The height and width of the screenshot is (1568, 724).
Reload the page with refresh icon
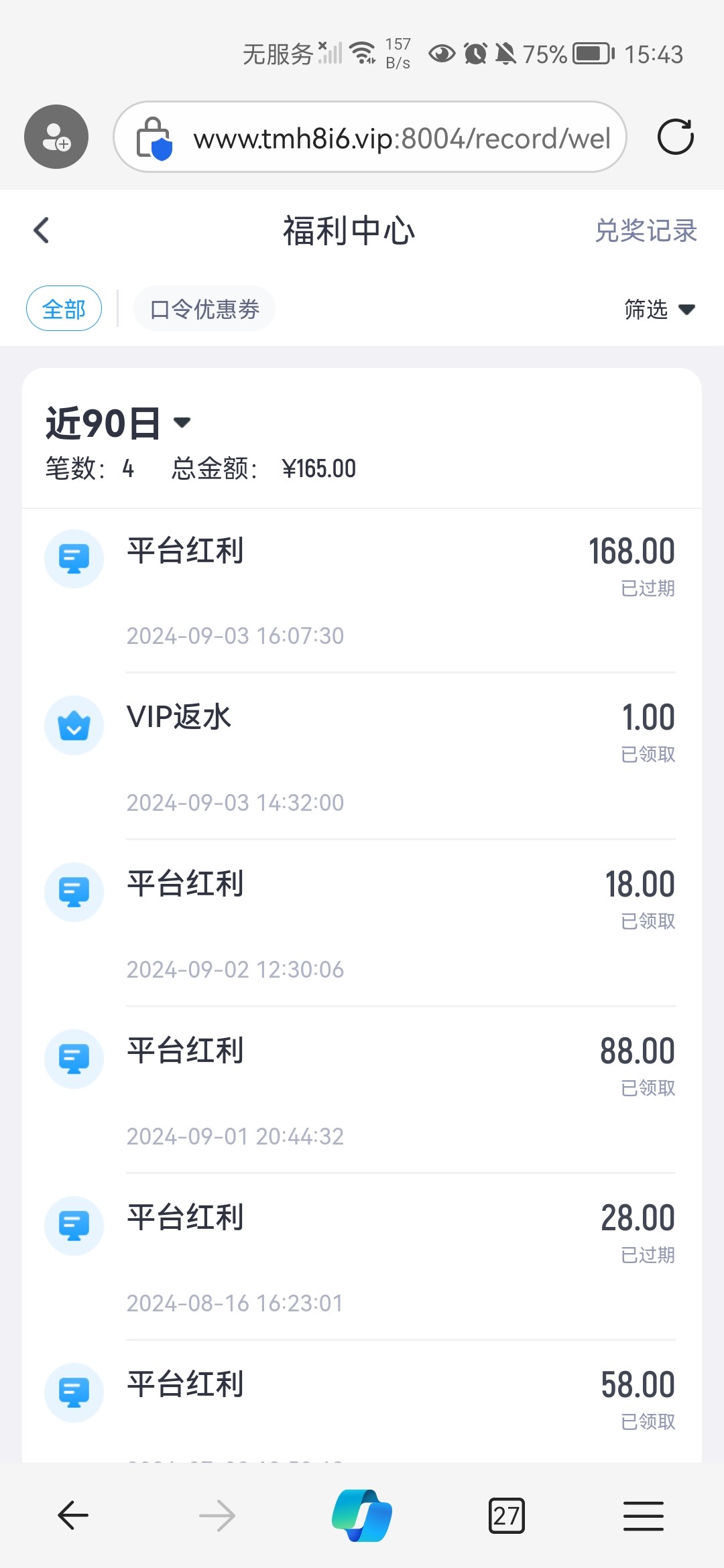675,137
